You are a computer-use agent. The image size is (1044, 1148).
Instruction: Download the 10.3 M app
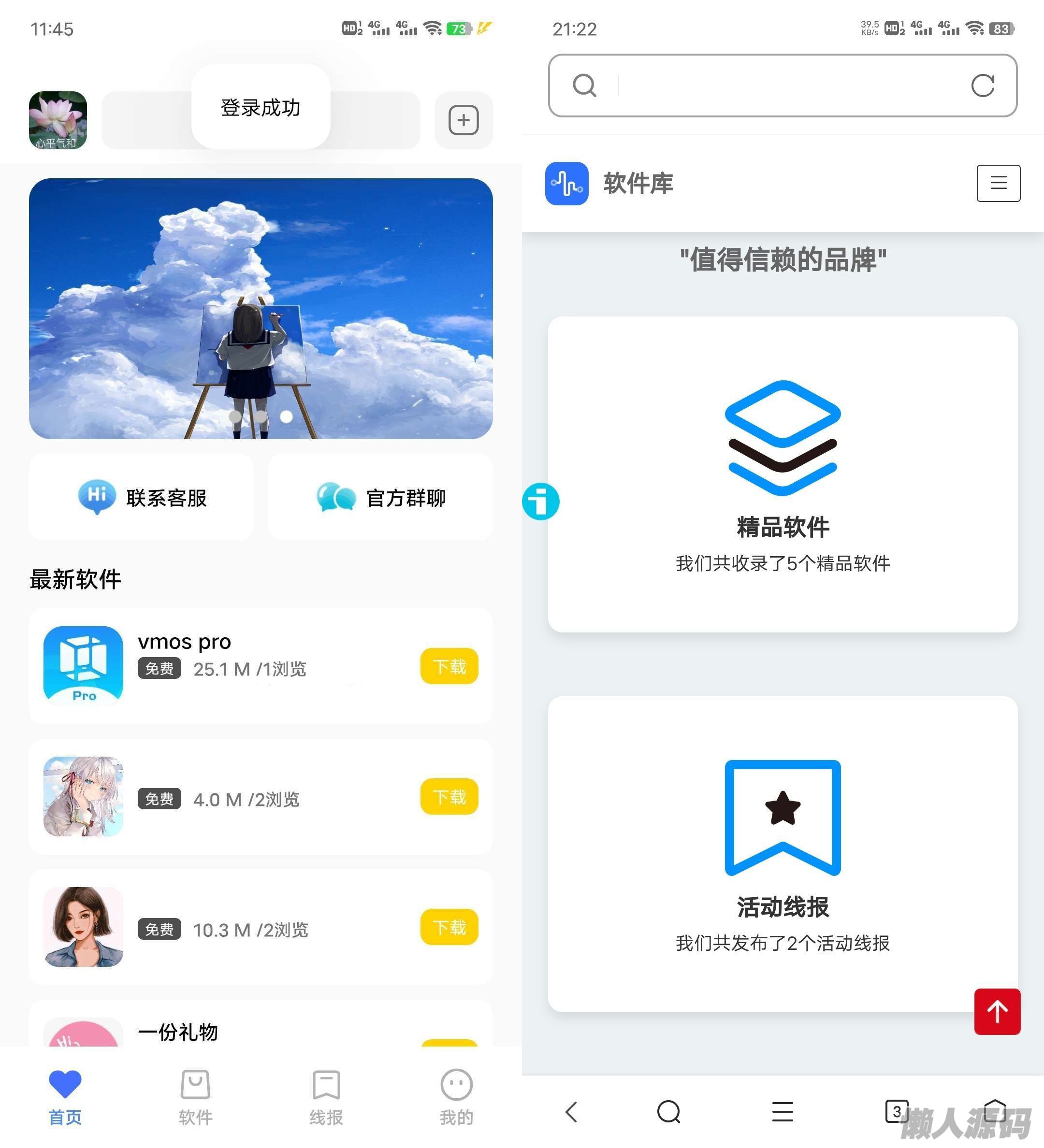click(x=449, y=927)
